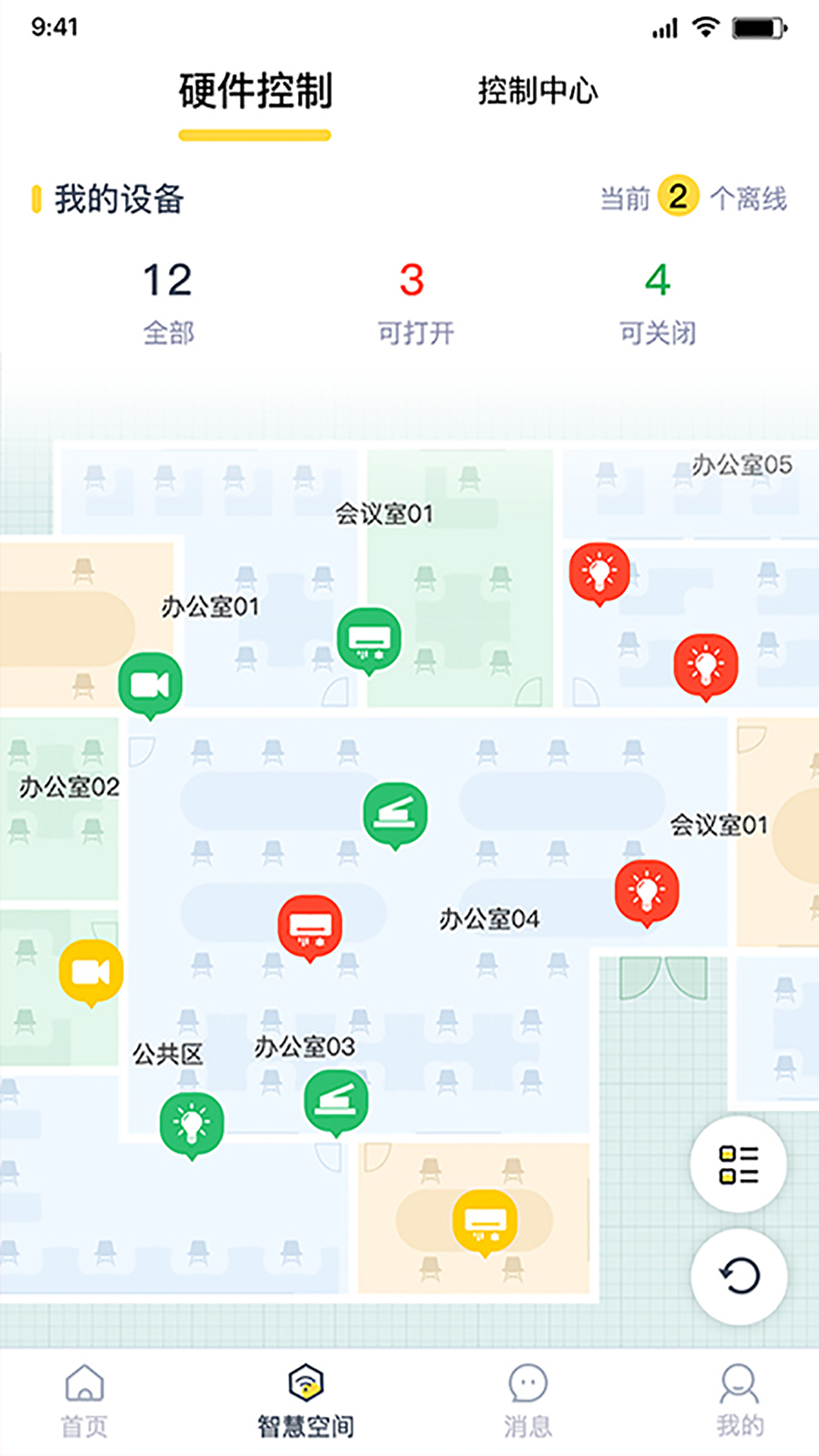Screen dimensions: 819x1456
Task: Open the green camera marker near 办公室01
Action: click(150, 685)
